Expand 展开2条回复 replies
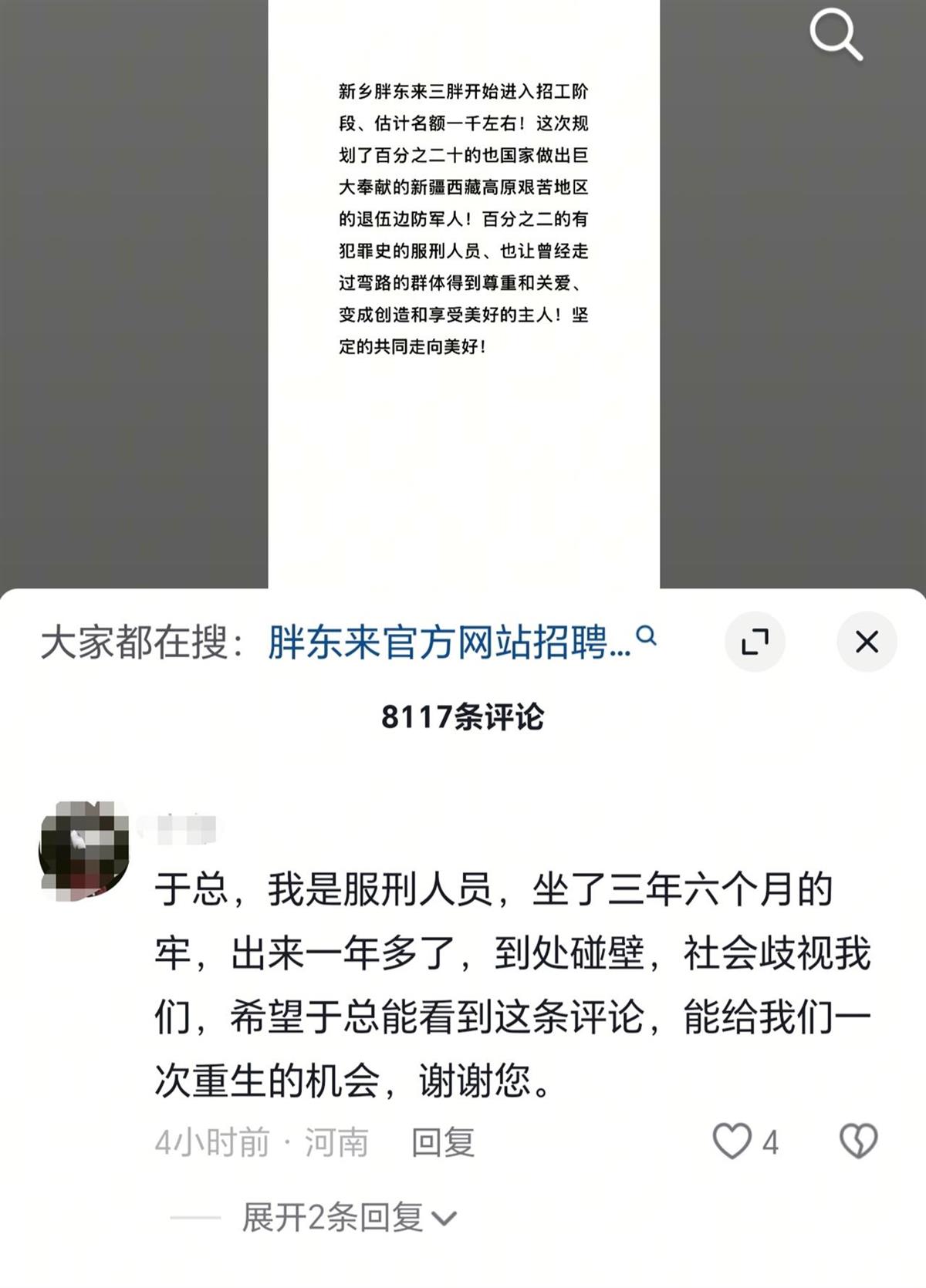 349,1218
